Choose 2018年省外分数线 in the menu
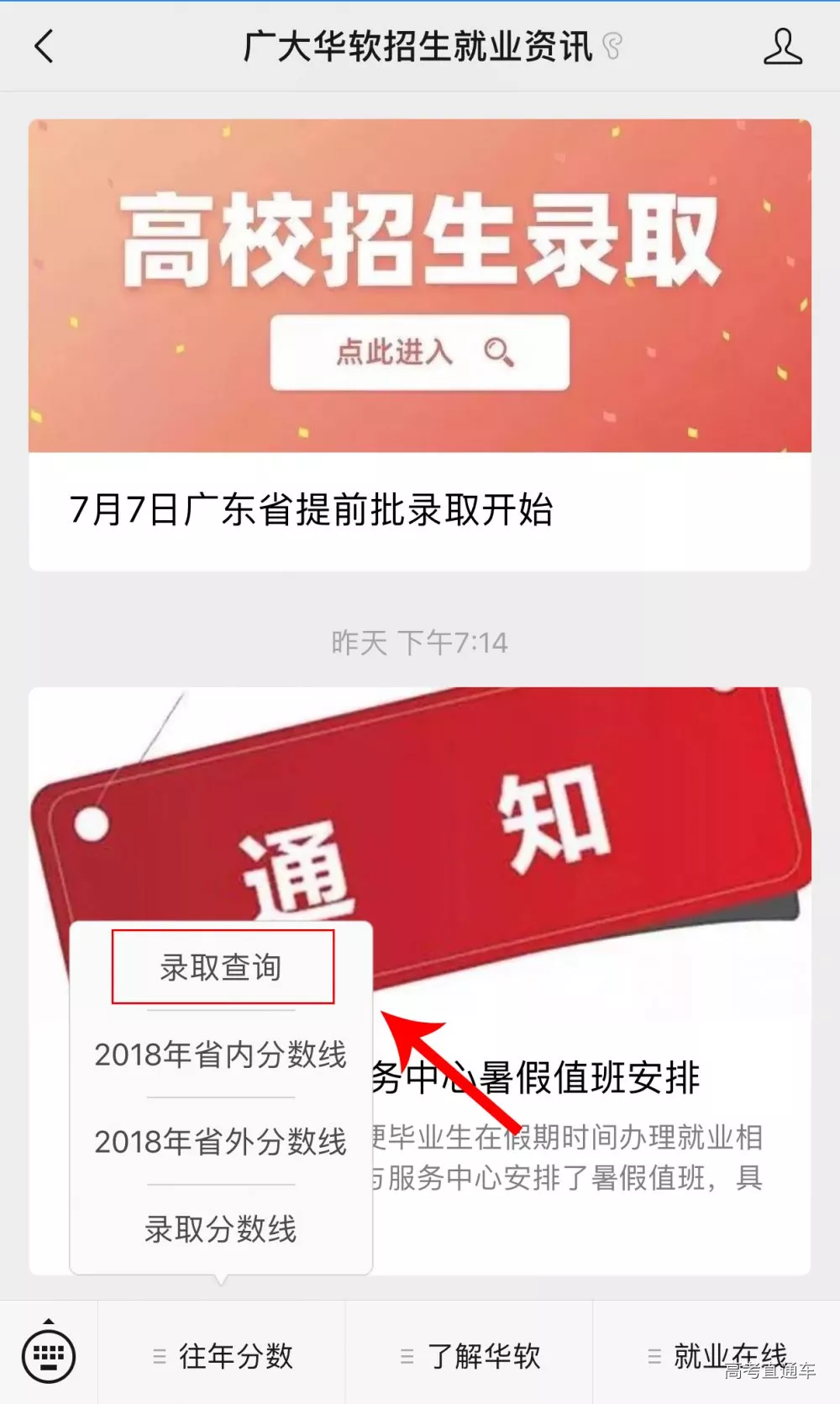840x1404 pixels. (221, 1142)
